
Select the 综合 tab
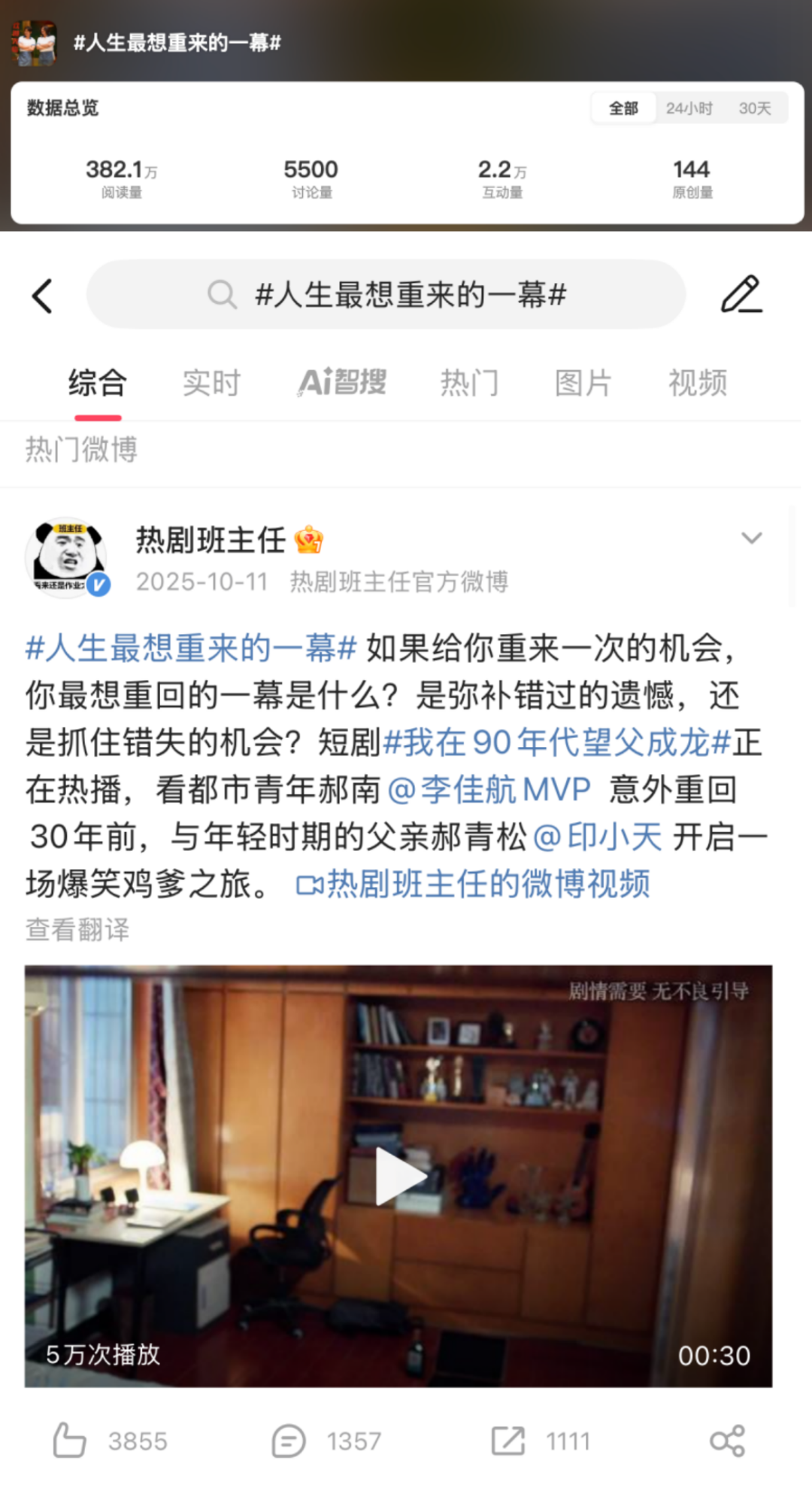tap(98, 383)
